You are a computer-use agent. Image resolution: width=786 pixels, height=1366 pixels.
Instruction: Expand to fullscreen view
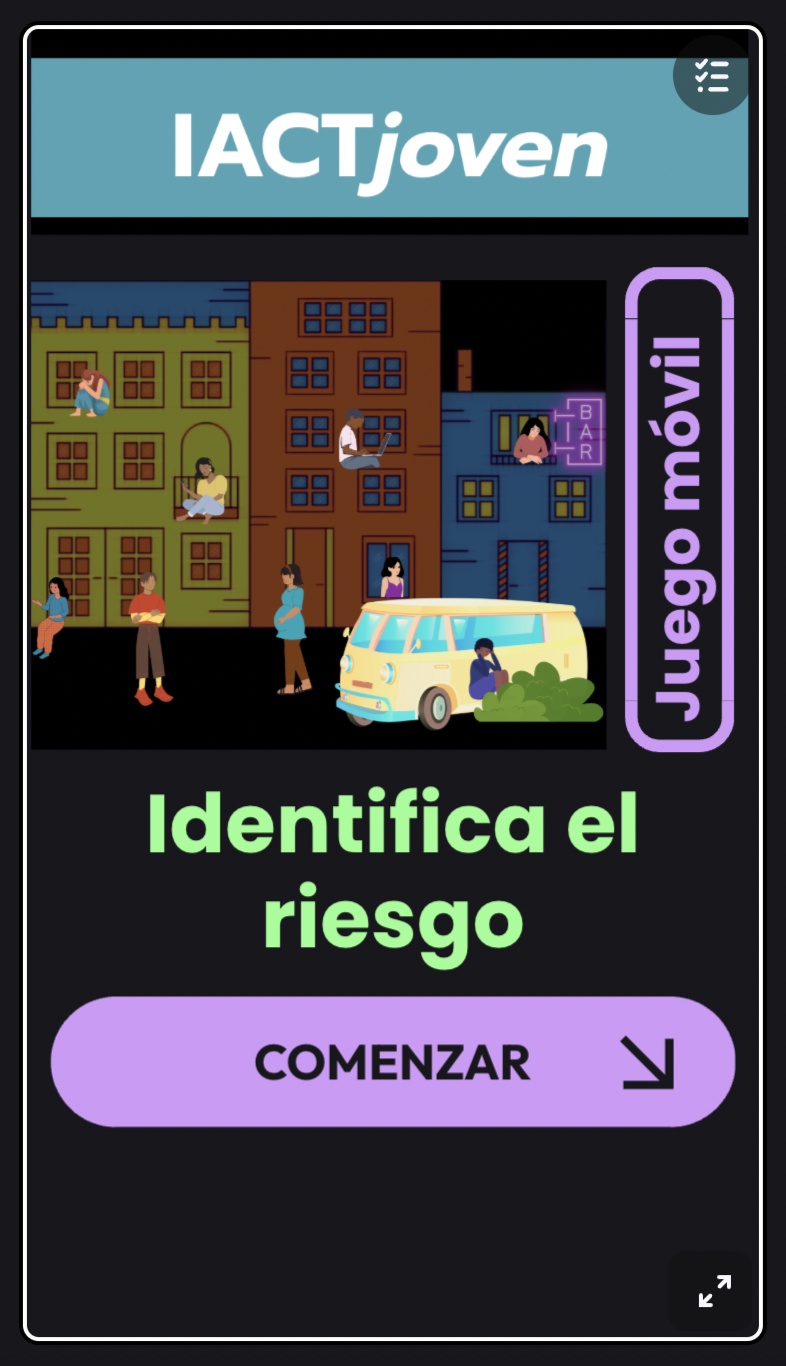pyautogui.click(x=714, y=1291)
